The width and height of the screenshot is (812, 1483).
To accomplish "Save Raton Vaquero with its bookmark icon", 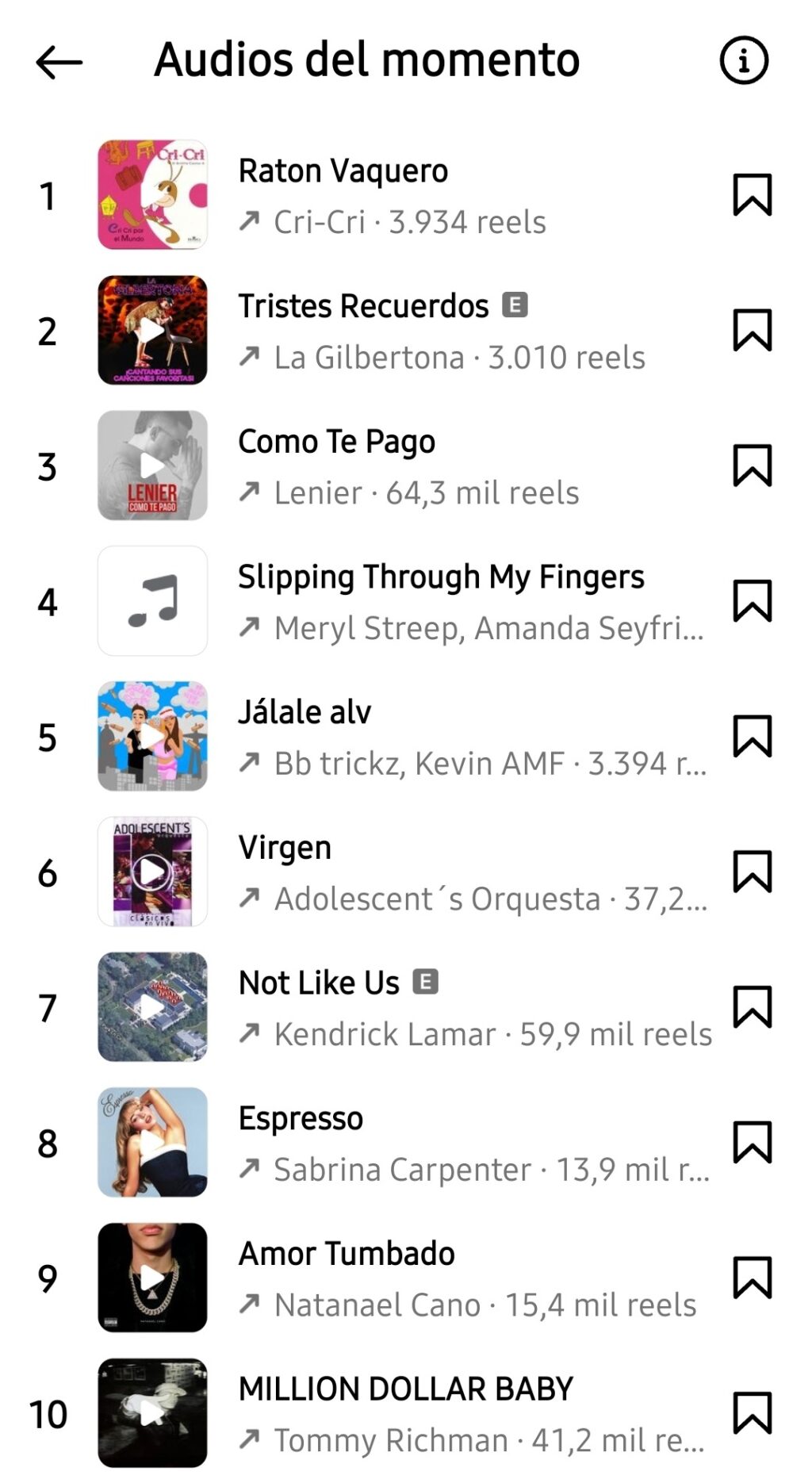I will point(752,195).
